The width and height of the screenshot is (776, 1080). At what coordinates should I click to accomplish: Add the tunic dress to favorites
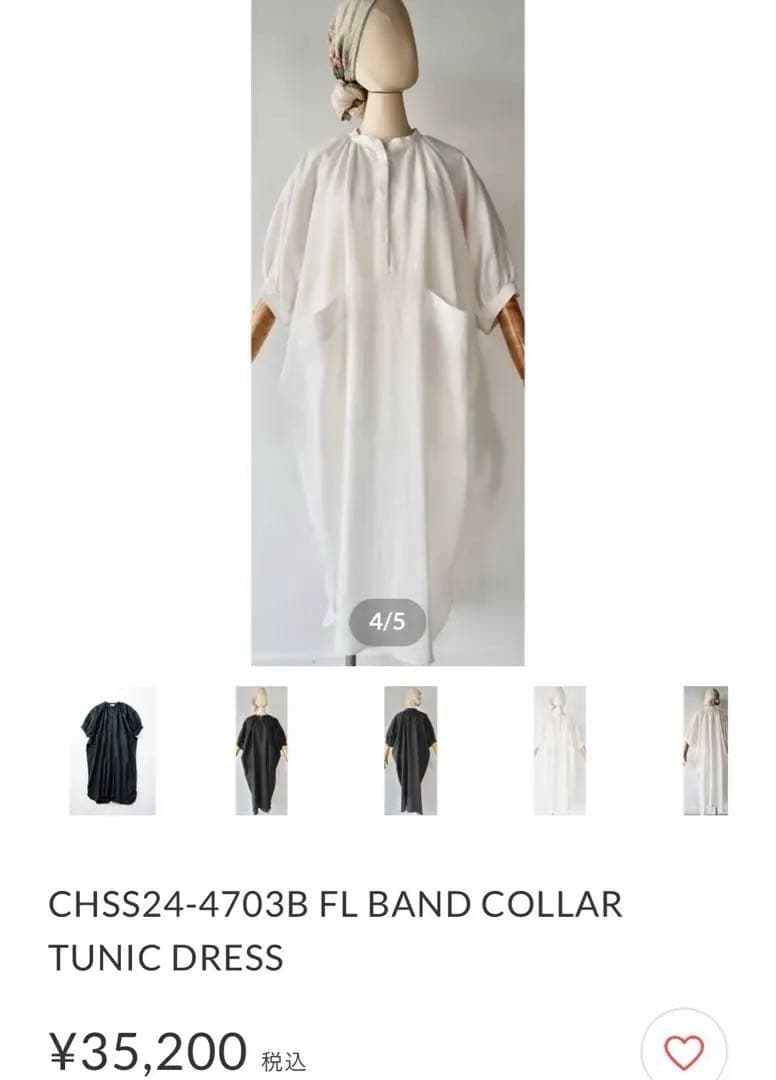tap(684, 1051)
